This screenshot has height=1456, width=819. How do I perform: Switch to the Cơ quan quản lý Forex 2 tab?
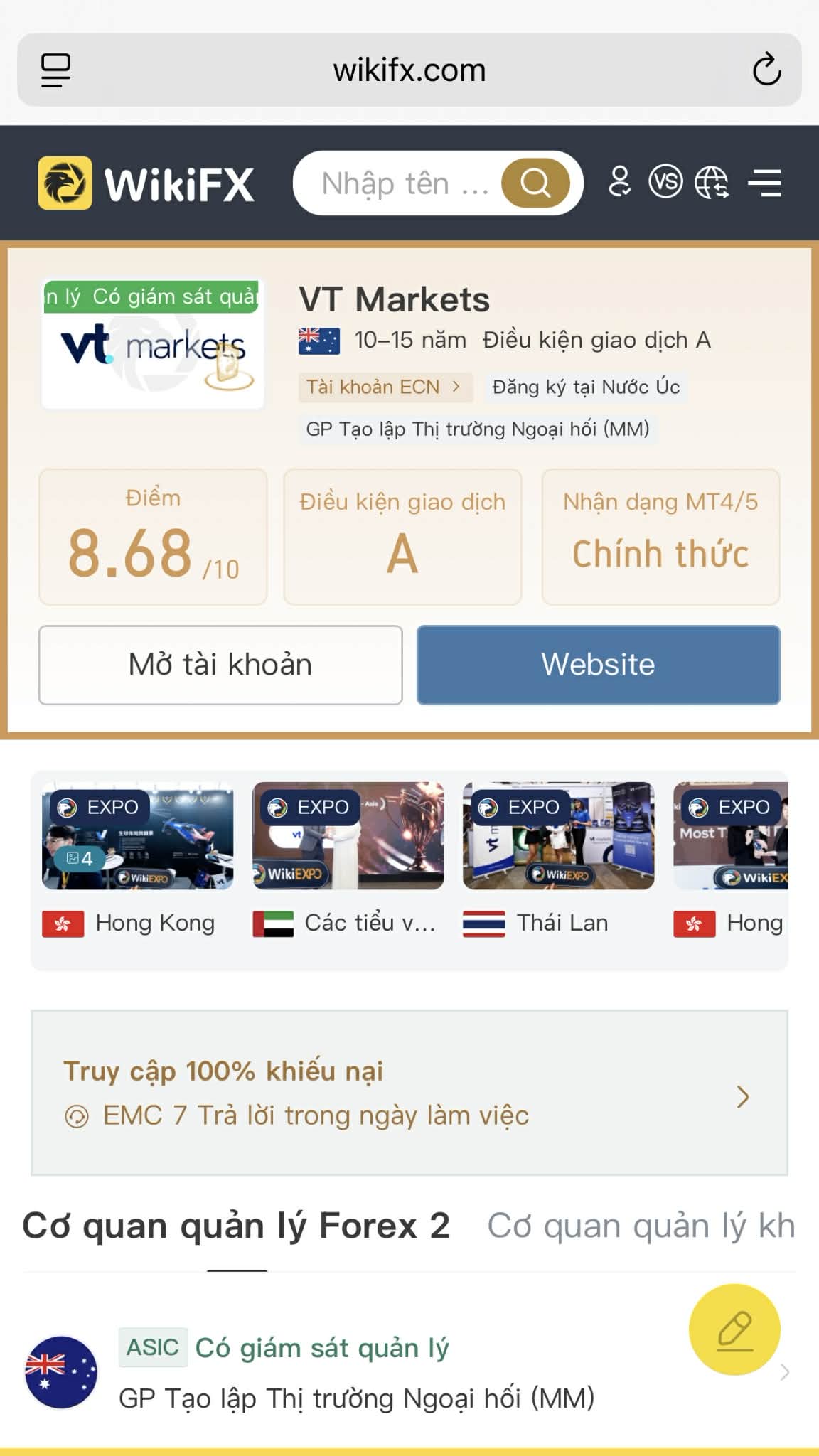pos(237,1224)
